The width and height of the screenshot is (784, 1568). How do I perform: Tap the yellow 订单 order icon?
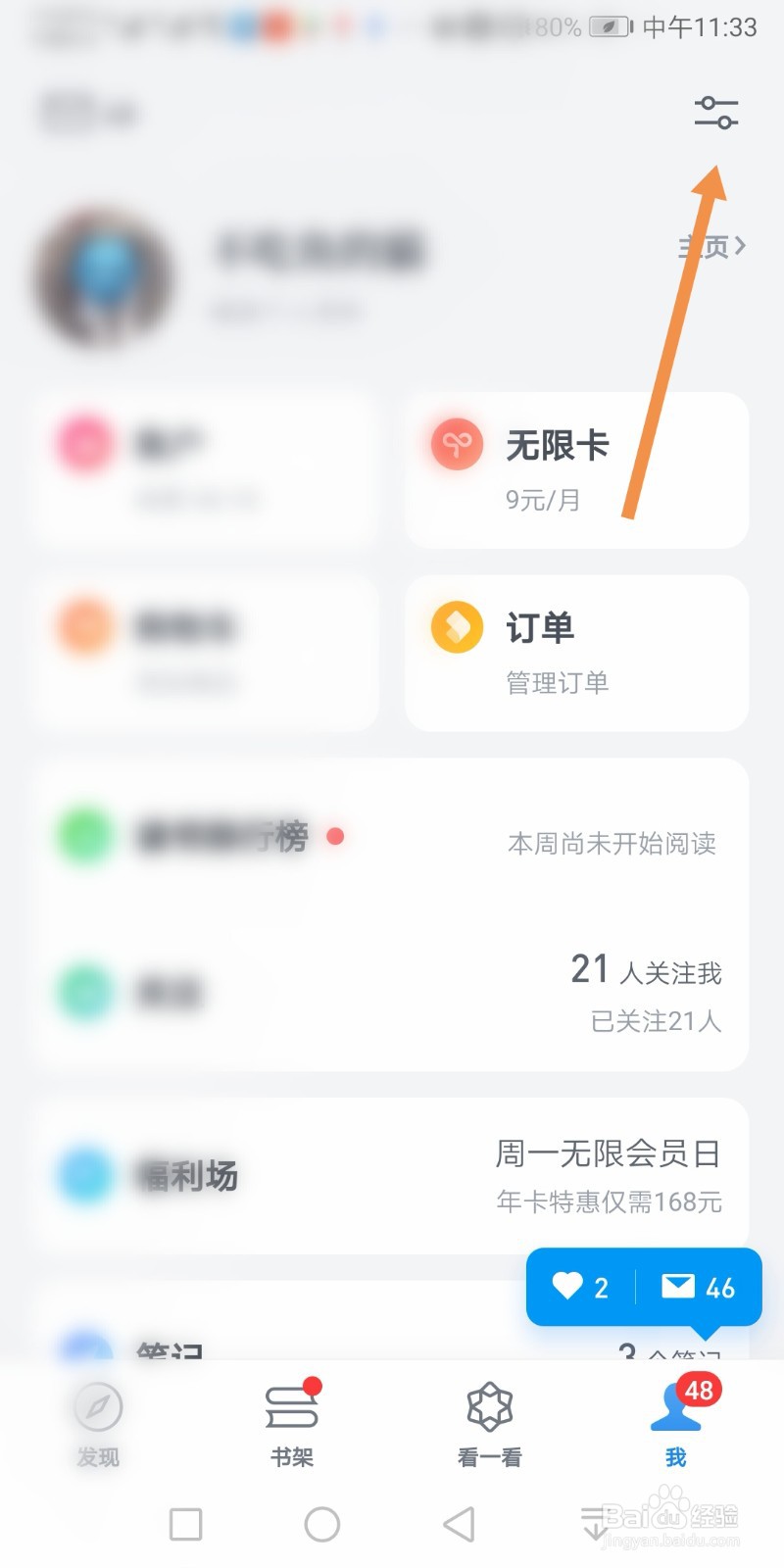pos(455,626)
